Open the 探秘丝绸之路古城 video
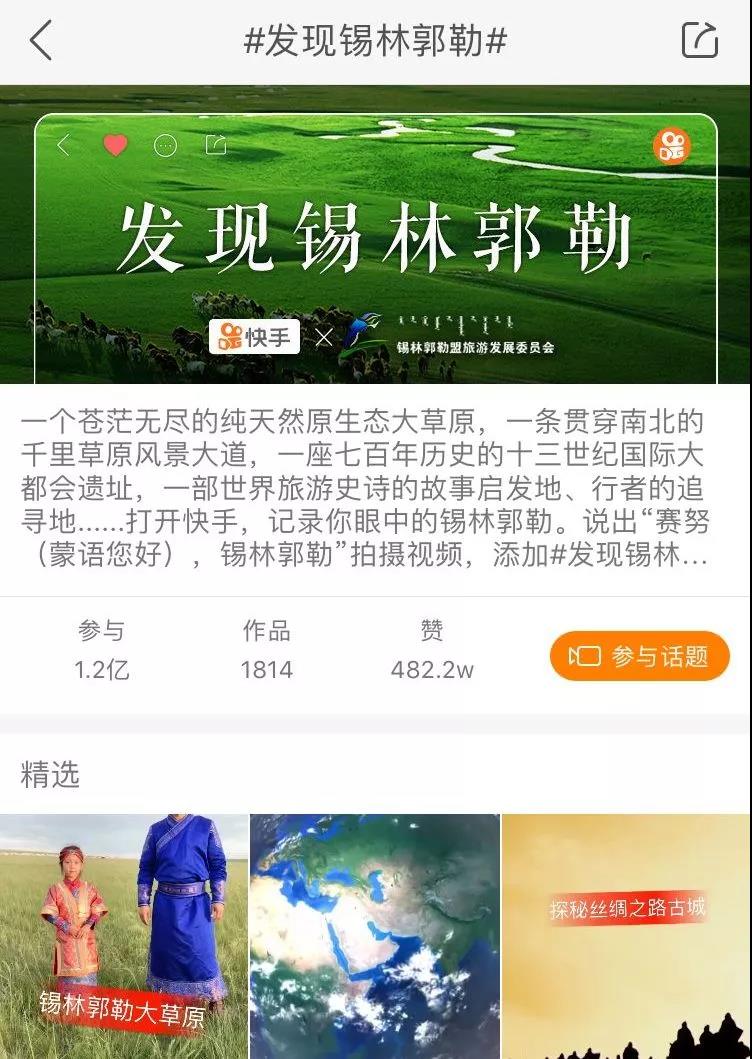The image size is (752, 1059). (x=626, y=935)
